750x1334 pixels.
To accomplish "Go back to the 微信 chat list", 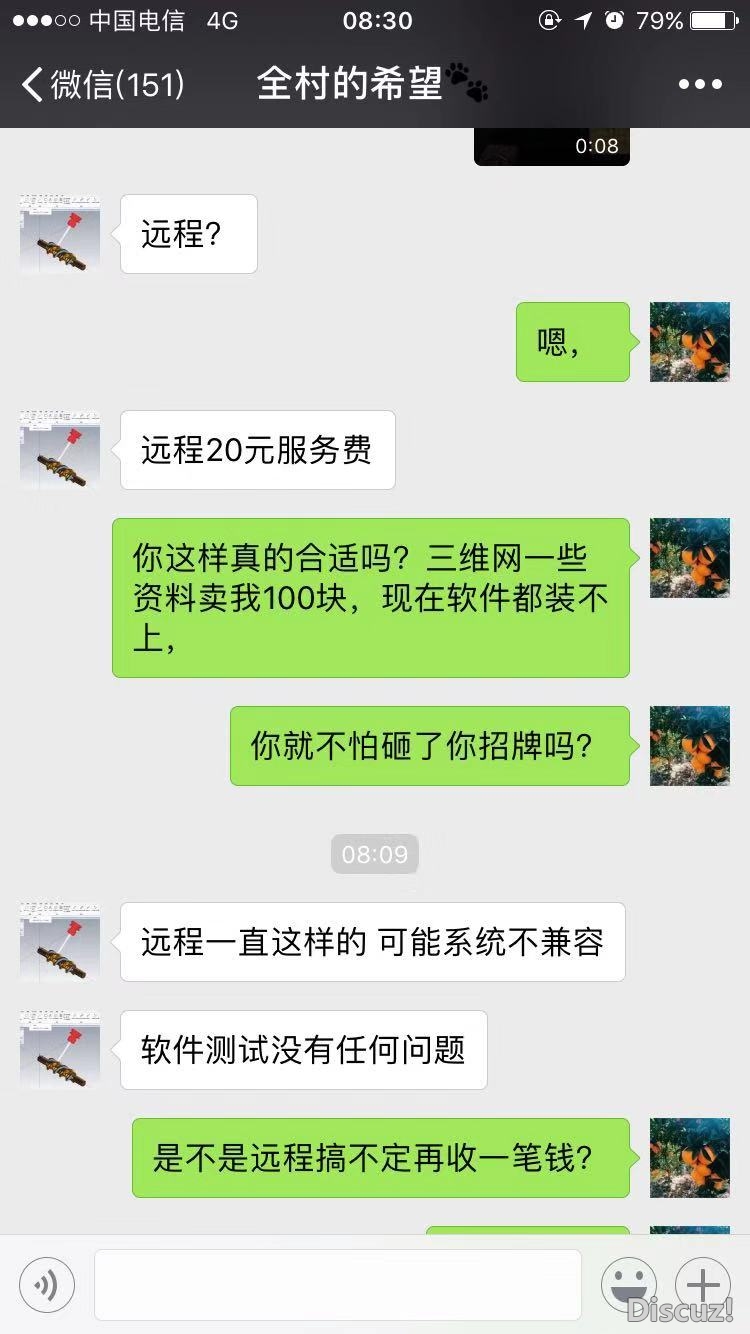I will coord(100,85).
